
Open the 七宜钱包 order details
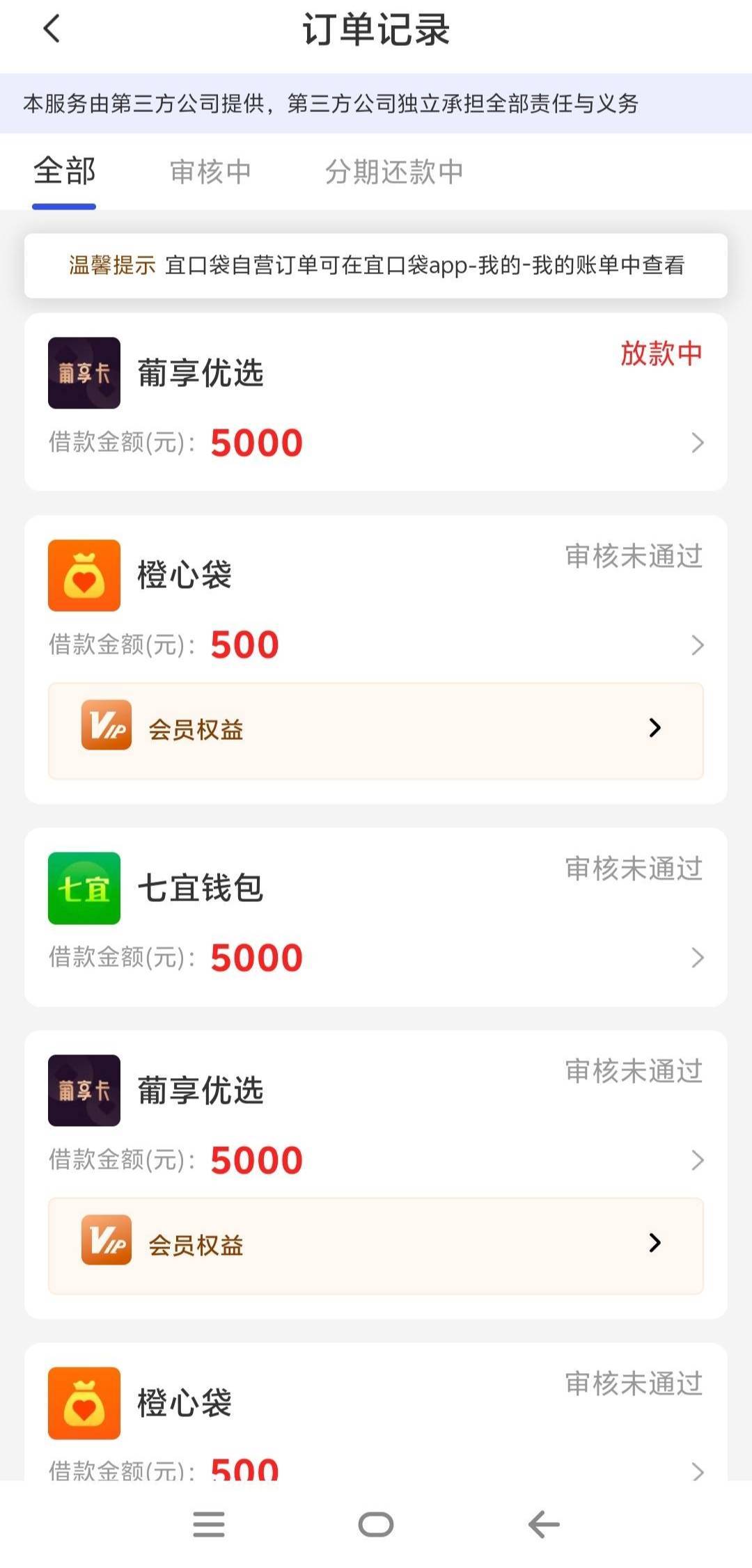[x=376, y=917]
